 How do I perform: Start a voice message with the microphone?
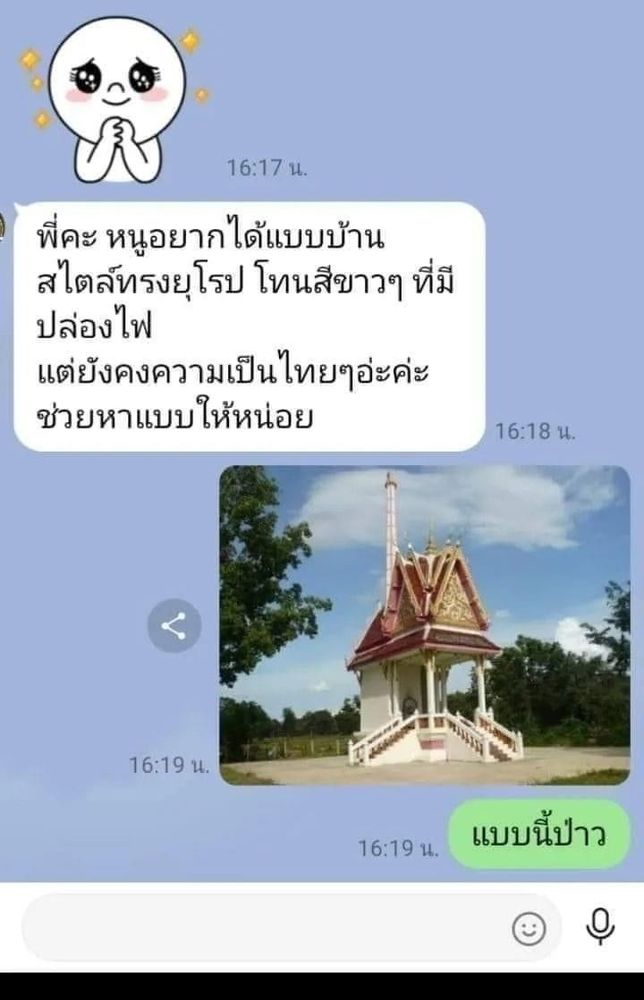600,927
